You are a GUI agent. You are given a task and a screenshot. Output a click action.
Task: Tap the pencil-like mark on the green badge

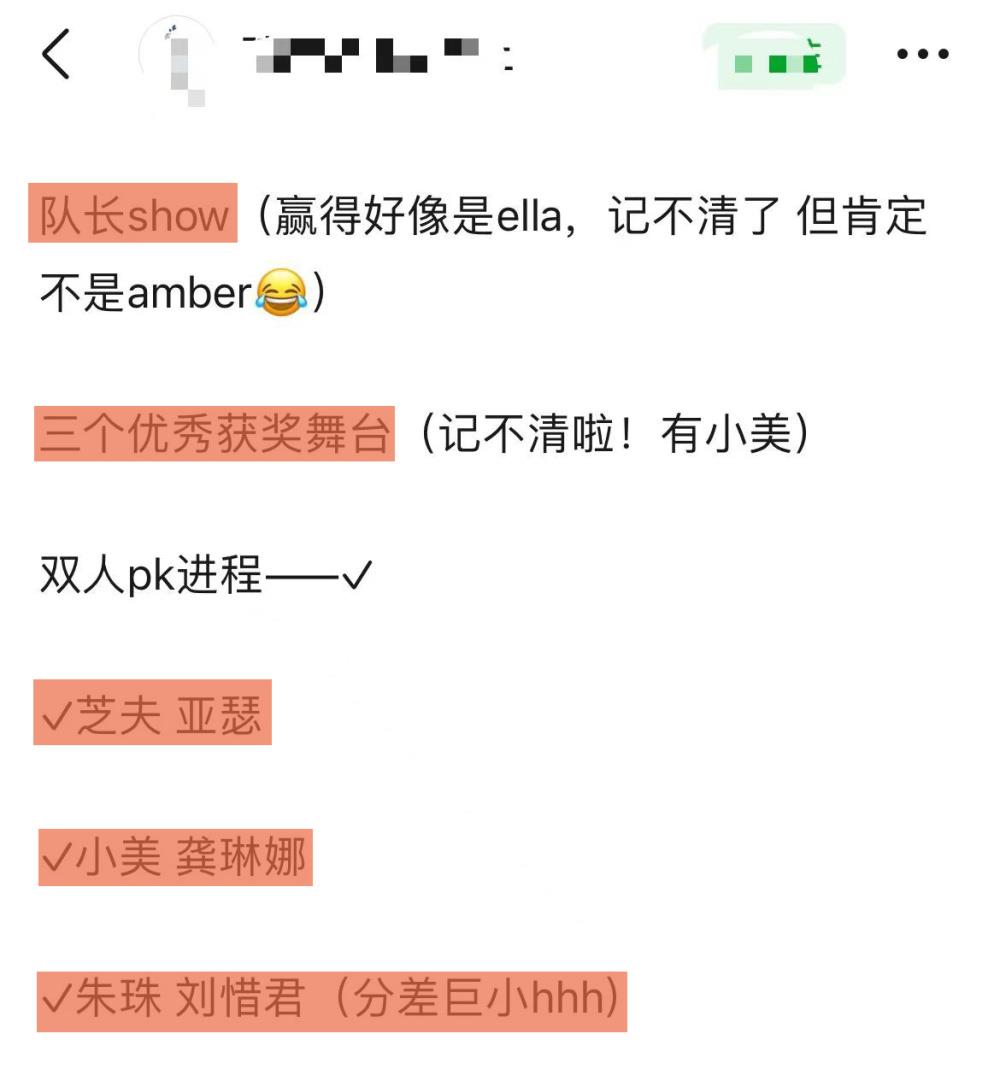(815, 42)
